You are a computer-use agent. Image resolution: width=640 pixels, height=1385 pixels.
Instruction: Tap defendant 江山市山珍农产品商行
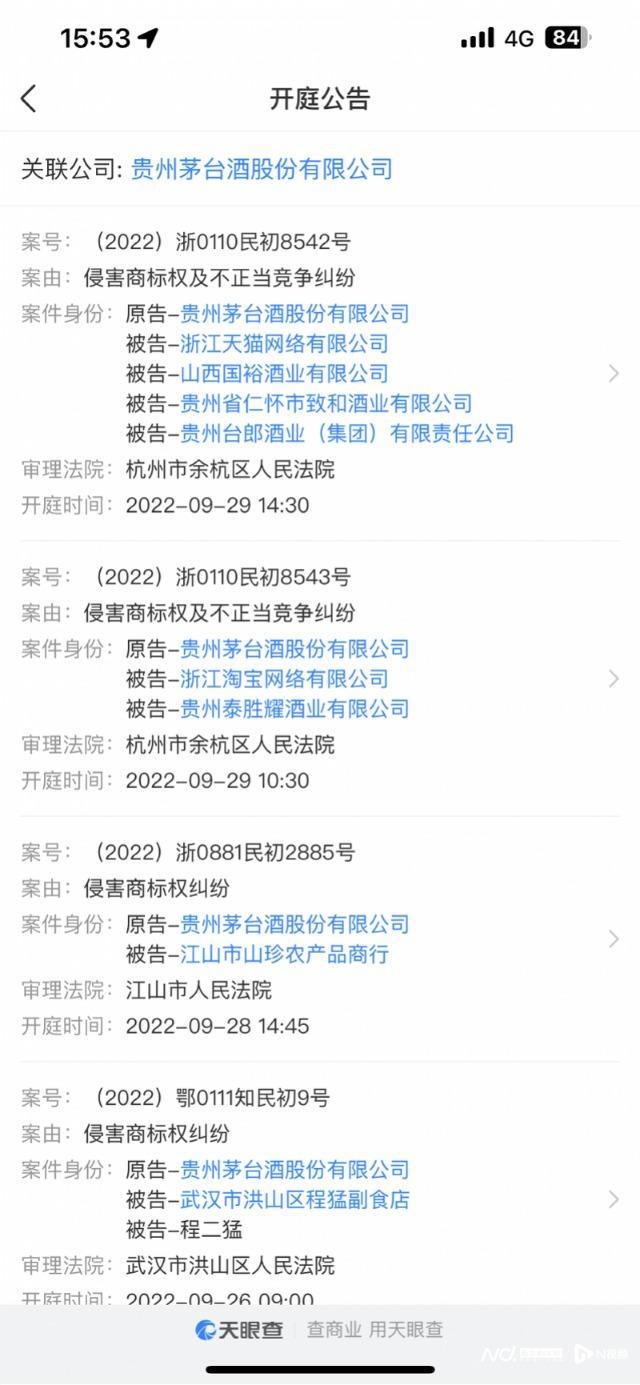click(284, 954)
